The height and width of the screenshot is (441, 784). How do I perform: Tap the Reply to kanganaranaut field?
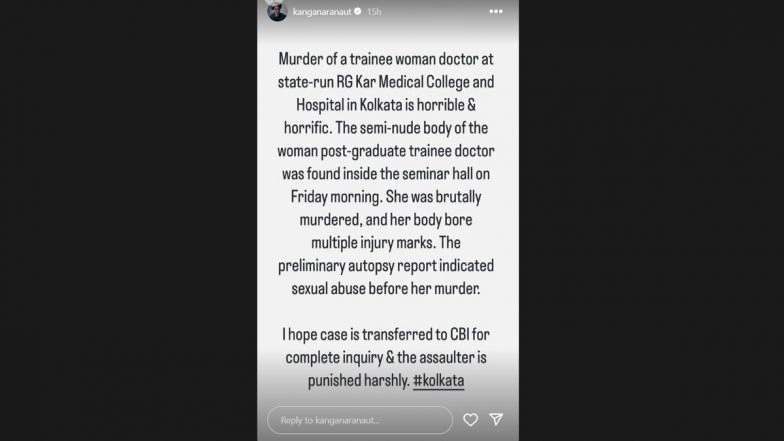click(358, 420)
